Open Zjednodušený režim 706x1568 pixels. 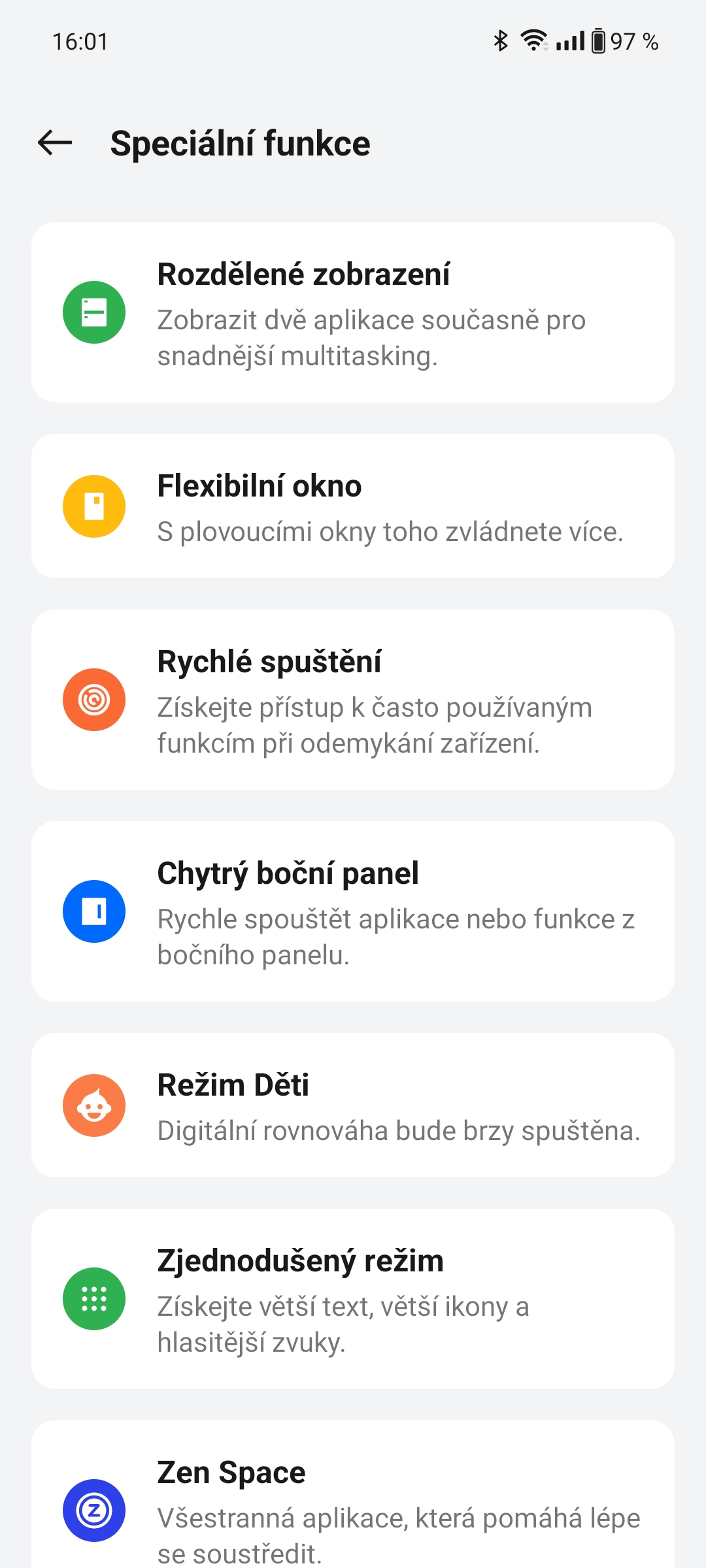[353, 1299]
